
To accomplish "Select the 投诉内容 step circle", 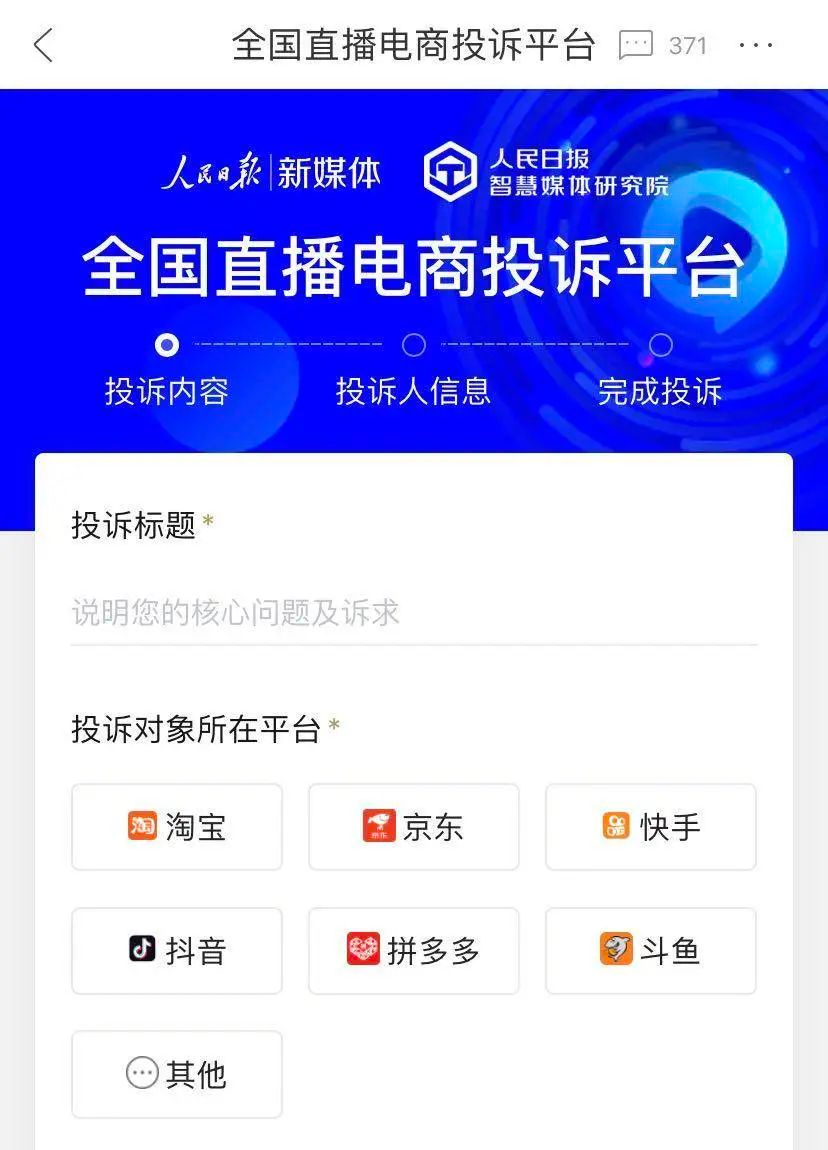I will click(x=167, y=344).
